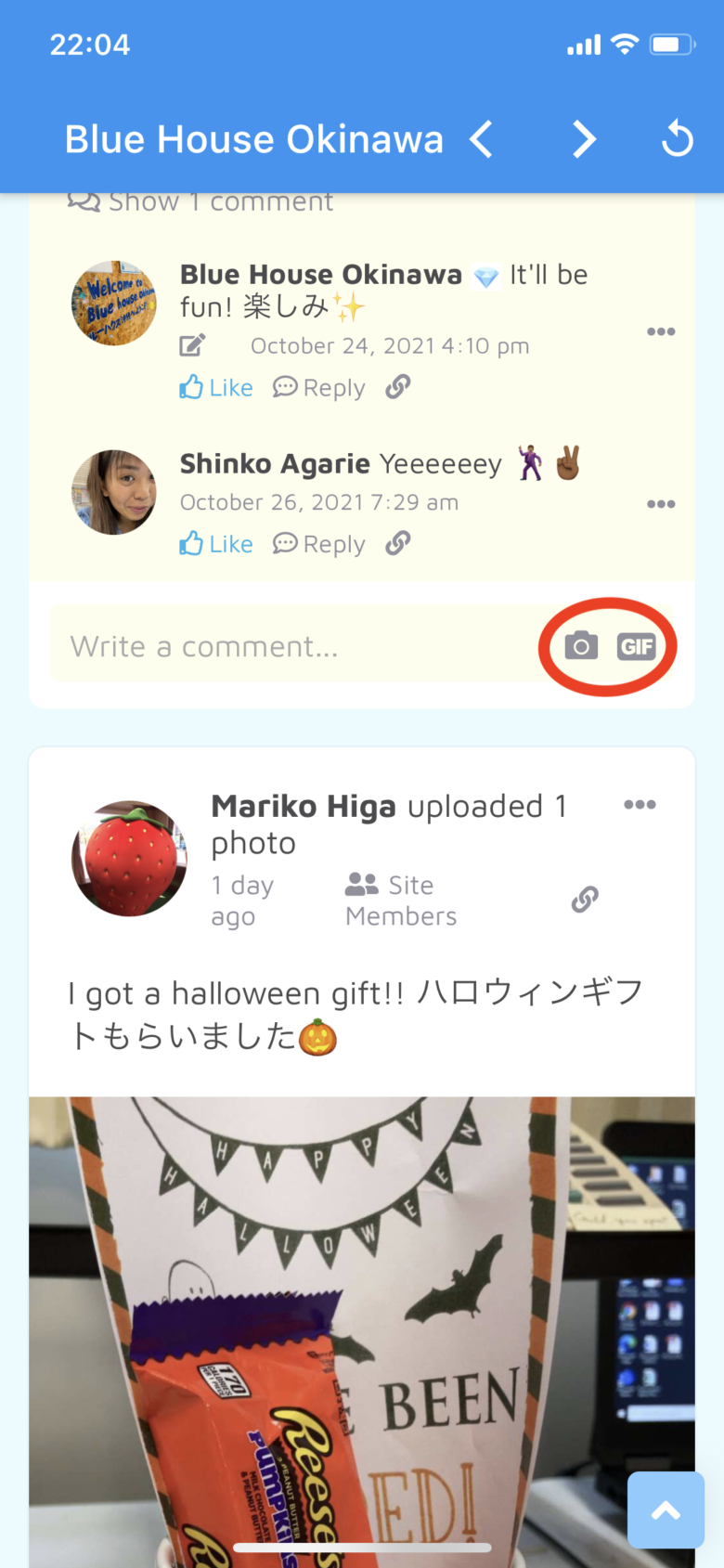This screenshot has height=1568, width=724.
Task: Open options for Blue House Okinawa's comment
Action: tap(661, 331)
